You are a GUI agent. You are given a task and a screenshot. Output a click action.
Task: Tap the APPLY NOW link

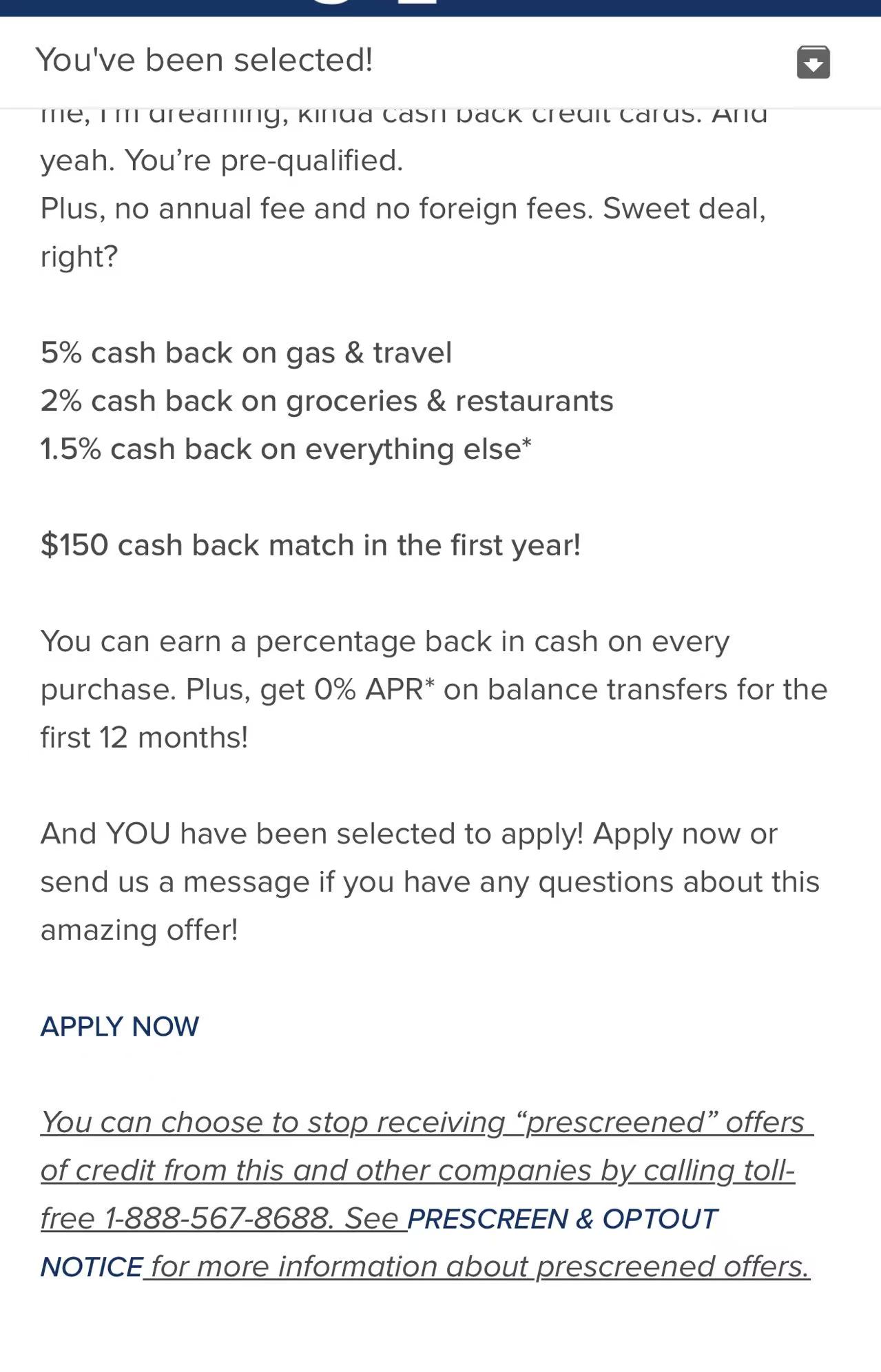pyautogui.click(x=120, y=1027)
